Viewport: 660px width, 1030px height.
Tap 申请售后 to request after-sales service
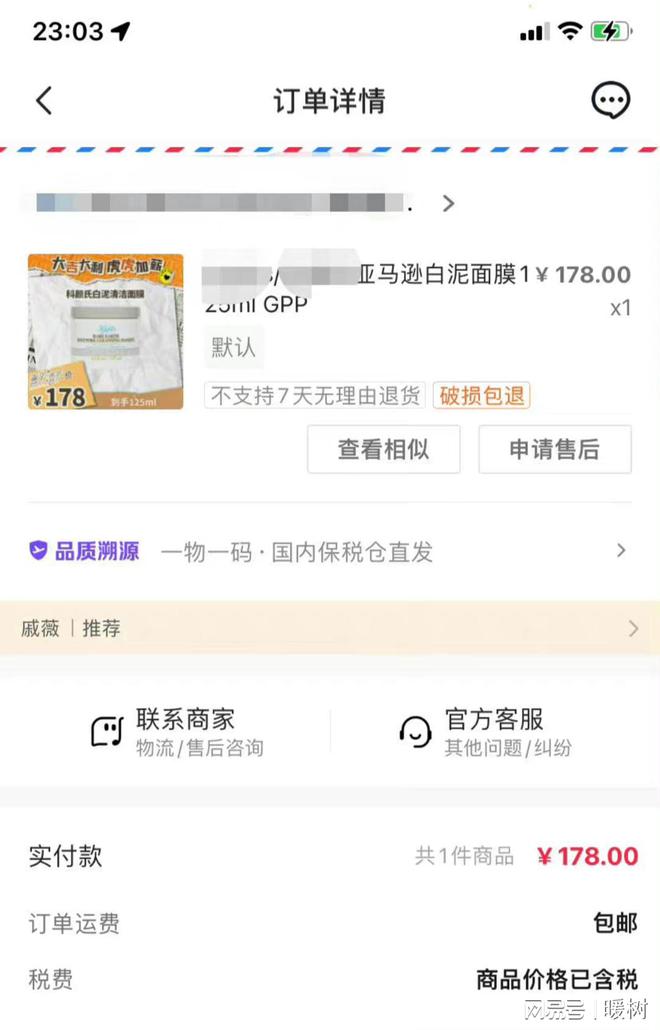click(x=554, y=449)
